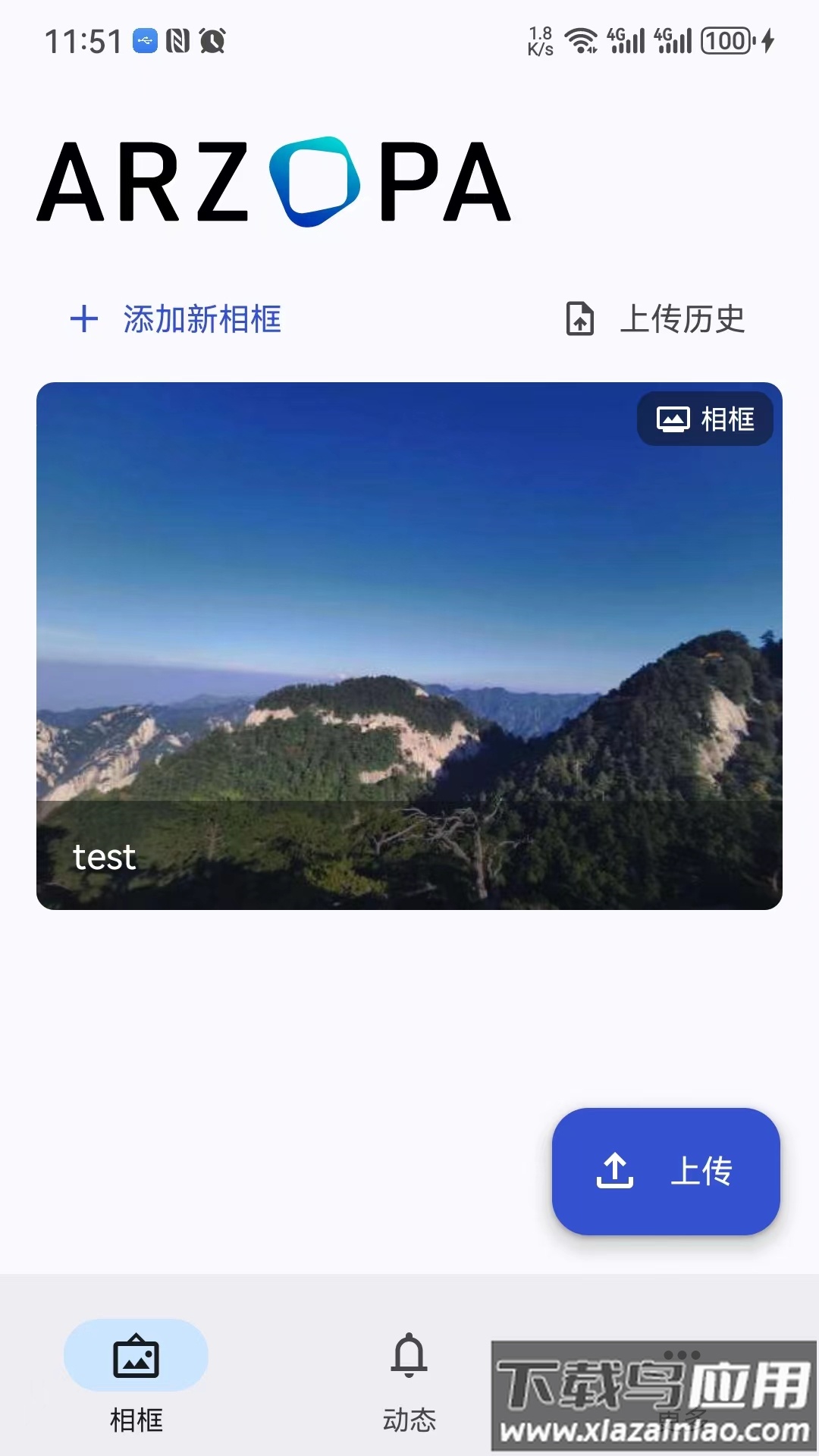Click the plus icon next to 添加新相框

point(83,320)
